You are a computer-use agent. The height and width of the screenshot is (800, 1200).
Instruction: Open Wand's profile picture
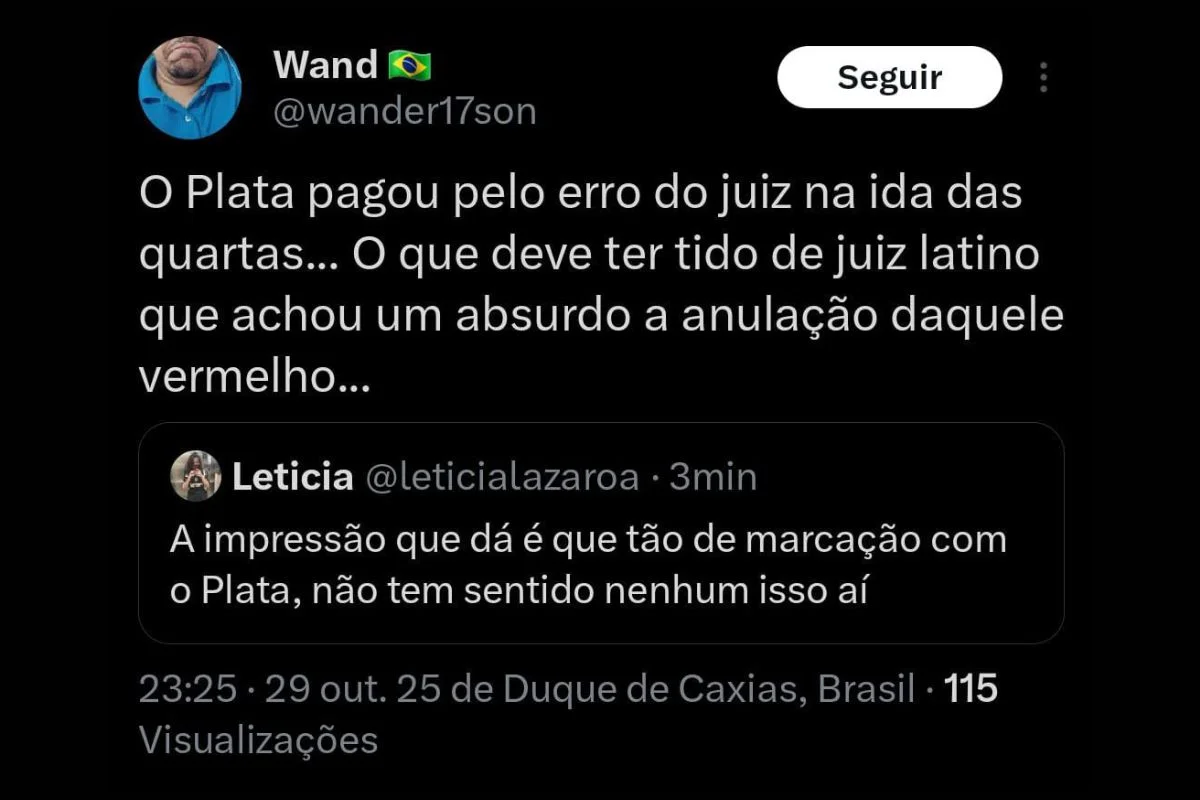coord(190,88)
